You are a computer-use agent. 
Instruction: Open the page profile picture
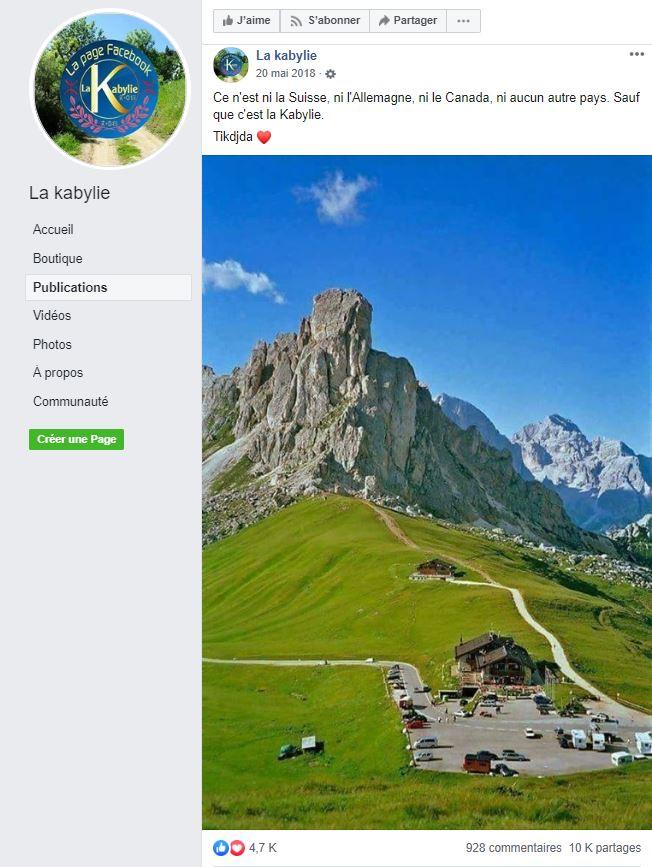[110, 89]
